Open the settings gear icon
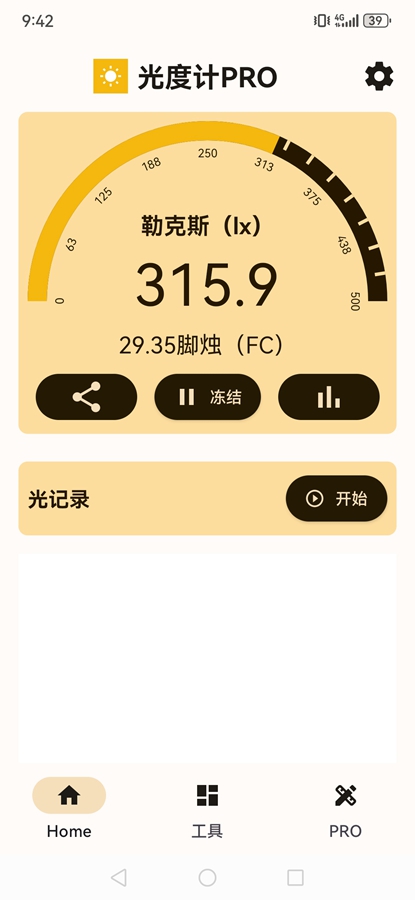Image resolution: width=415 pixels, height=900 pixels. pyautogui.click(x=379, y=76)
